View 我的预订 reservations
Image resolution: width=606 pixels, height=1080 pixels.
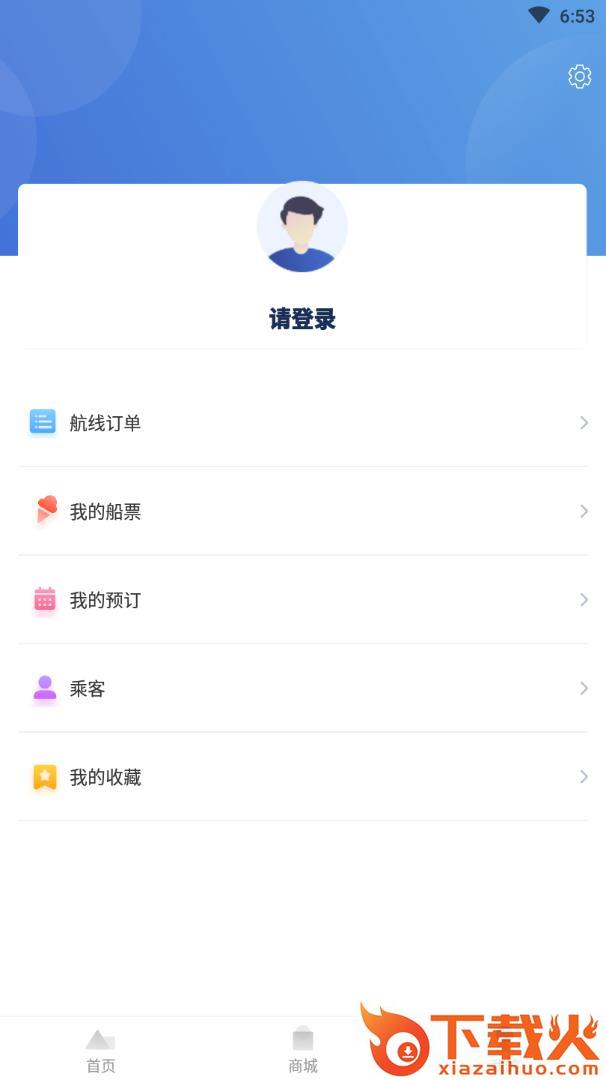(x=302, y=600)
